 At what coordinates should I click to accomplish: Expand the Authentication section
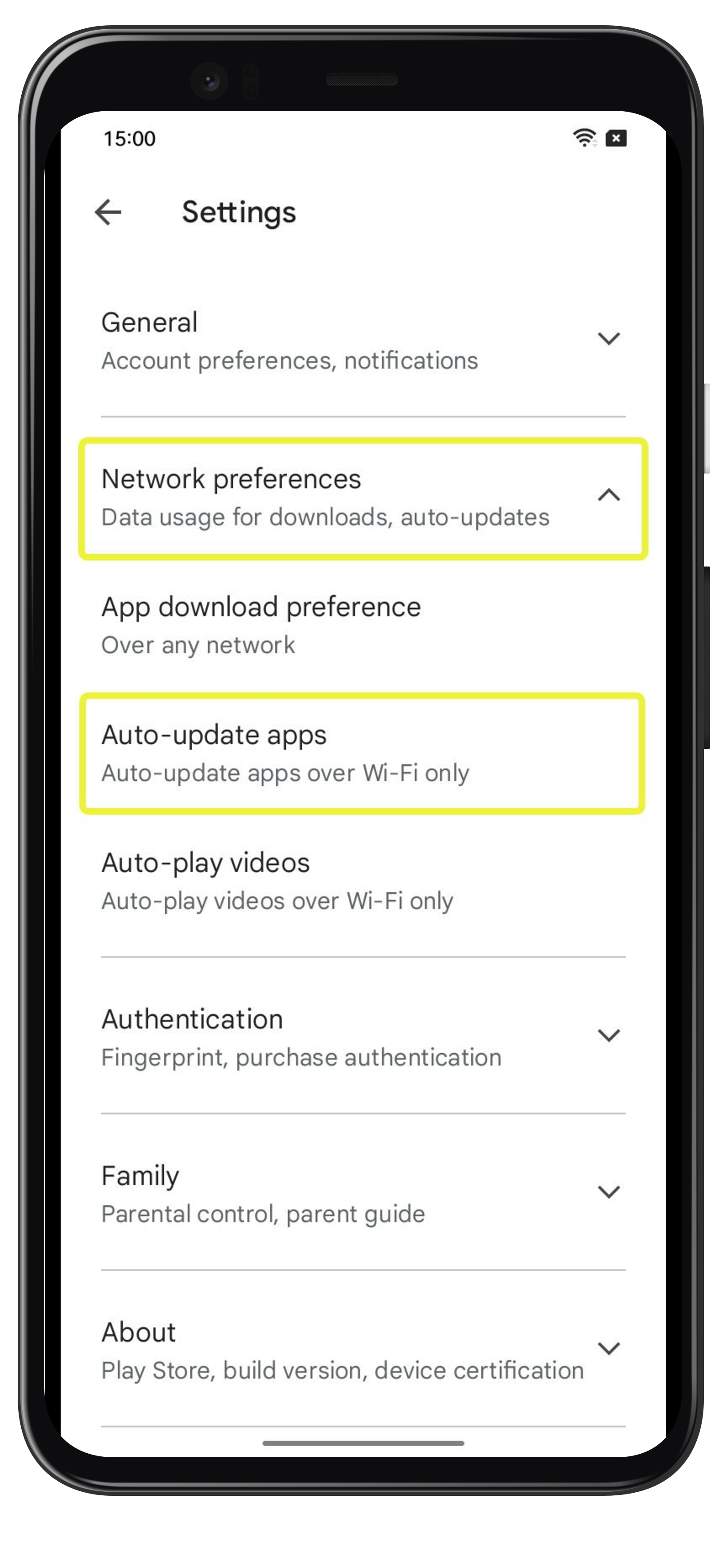pos(363,1036)
